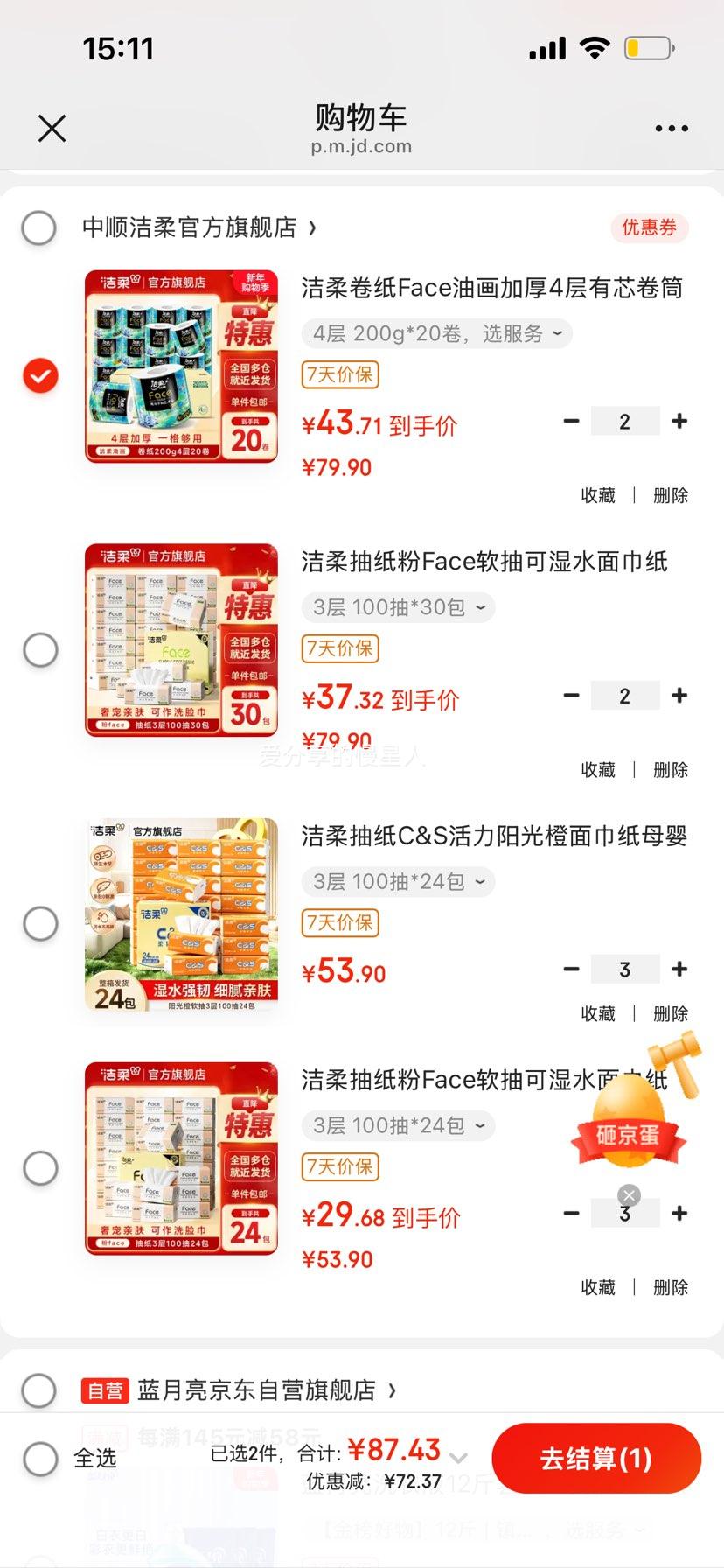Viewport: 724px width, 1568px height.
Task: Deselect the checked 洁柔卷纸 item checkbox
Action: [x=39, y=375]
